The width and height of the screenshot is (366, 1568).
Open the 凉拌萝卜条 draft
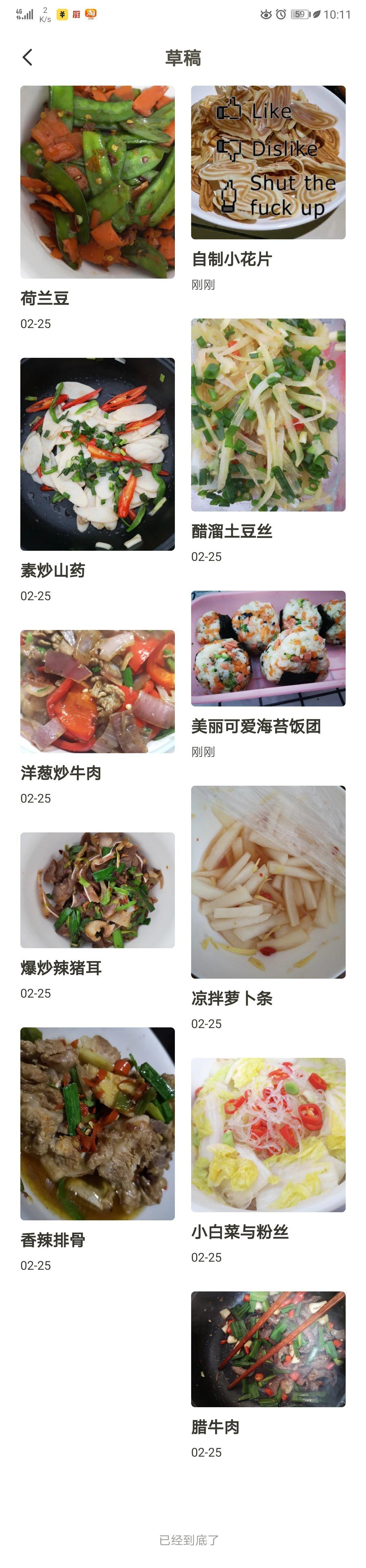268,882
